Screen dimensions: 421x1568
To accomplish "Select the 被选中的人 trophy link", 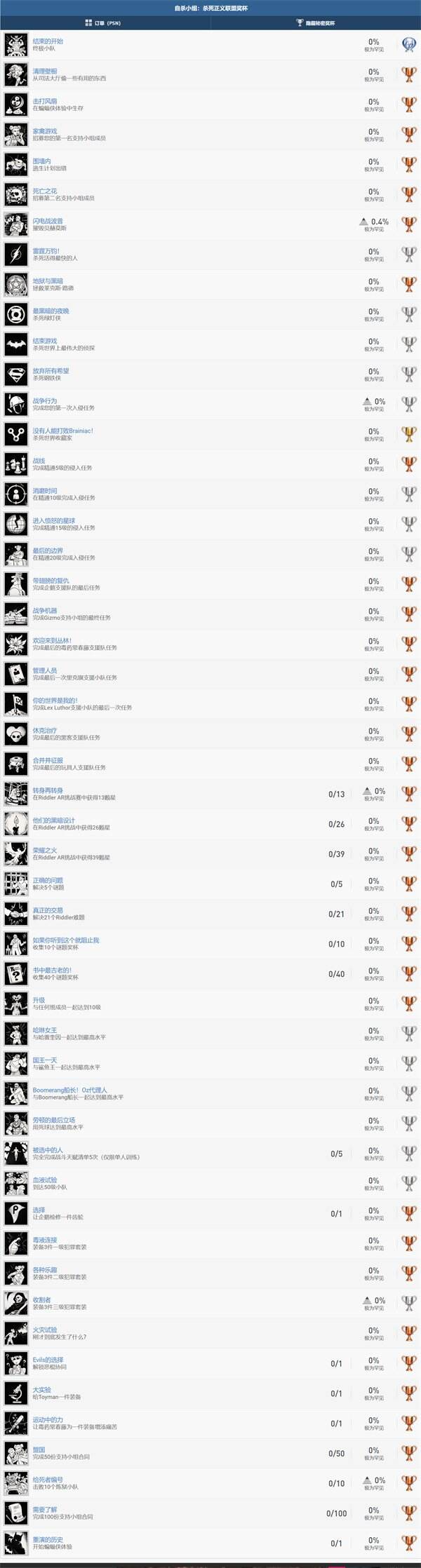I will point(48,1150).
